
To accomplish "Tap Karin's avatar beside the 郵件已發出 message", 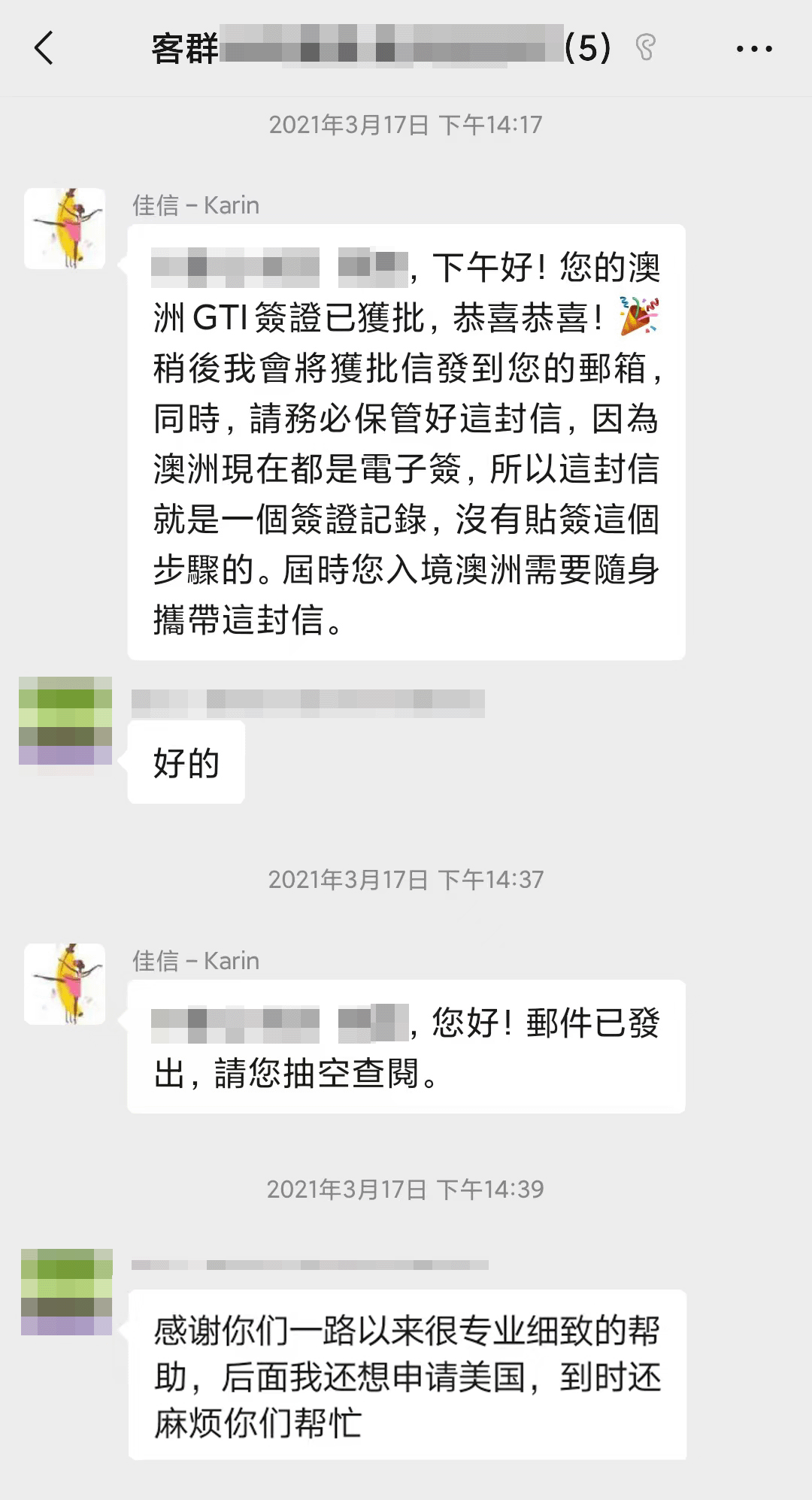I will (65, 983).
